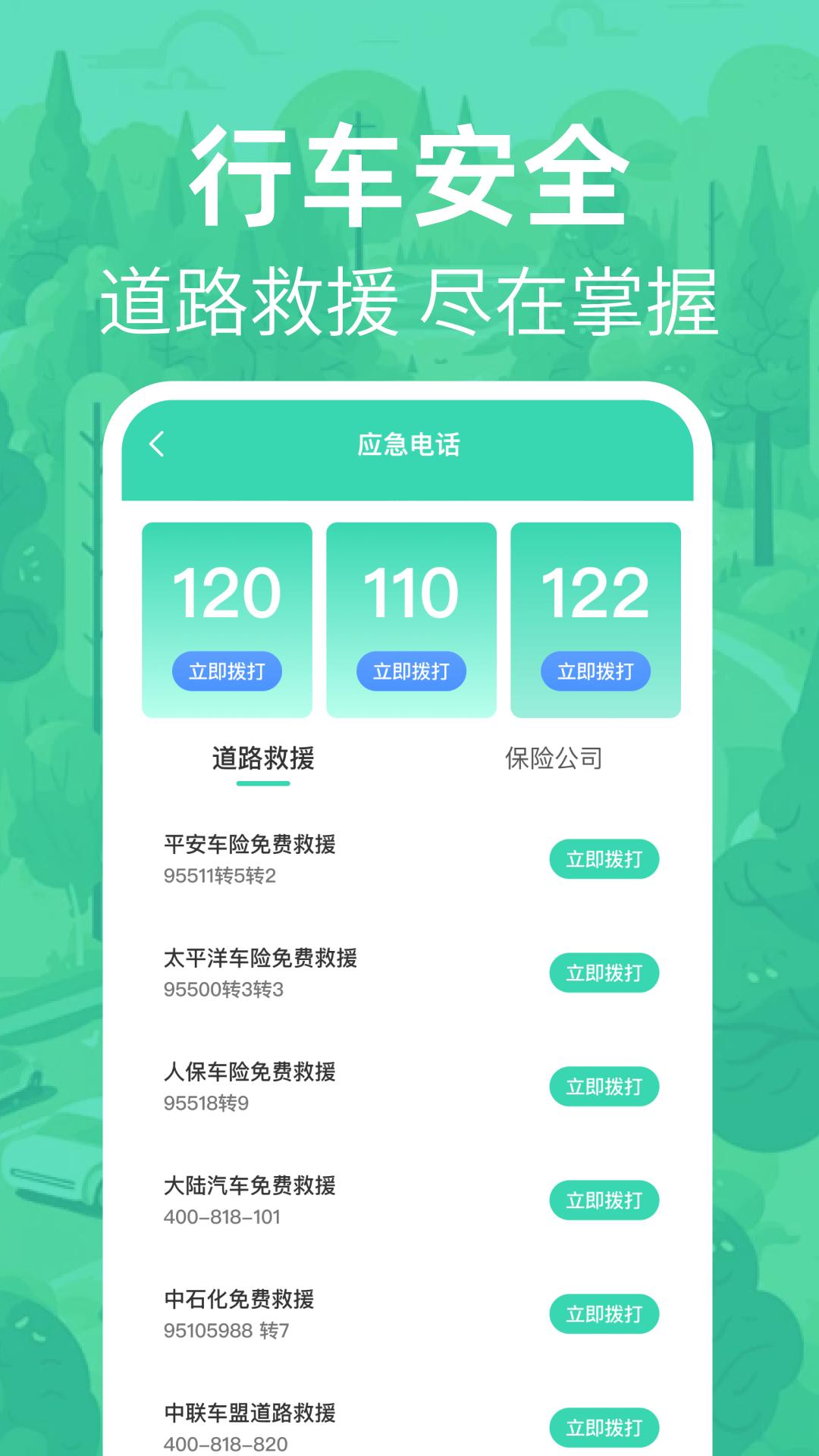819x1456 pixels.
Task: Tap the back arrow on 应急电话 header
Action: (x=158, y=445)
